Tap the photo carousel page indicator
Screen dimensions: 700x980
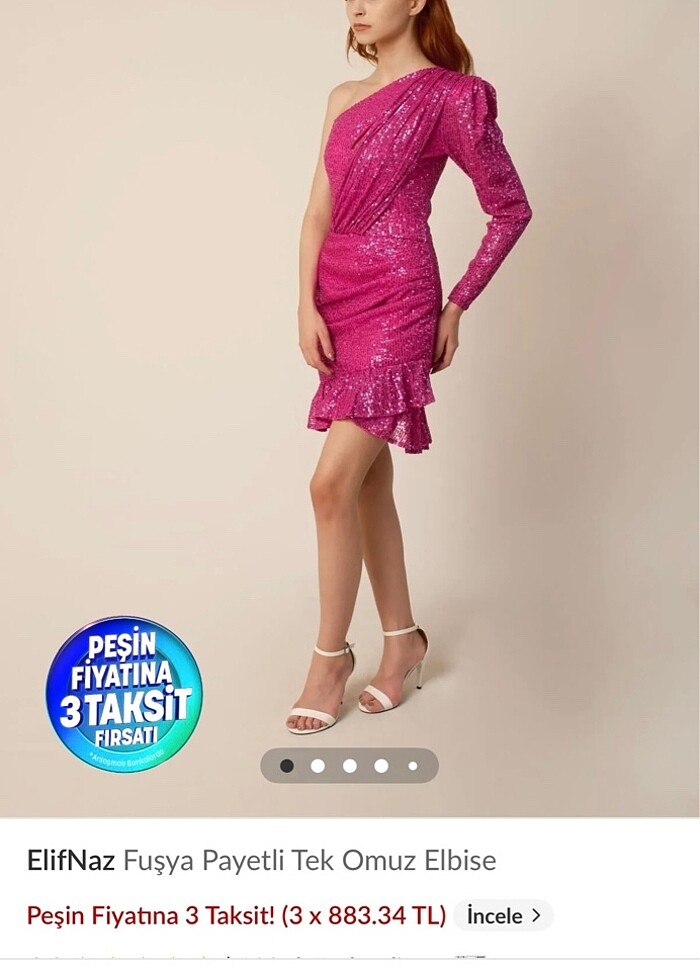(349, 766)
